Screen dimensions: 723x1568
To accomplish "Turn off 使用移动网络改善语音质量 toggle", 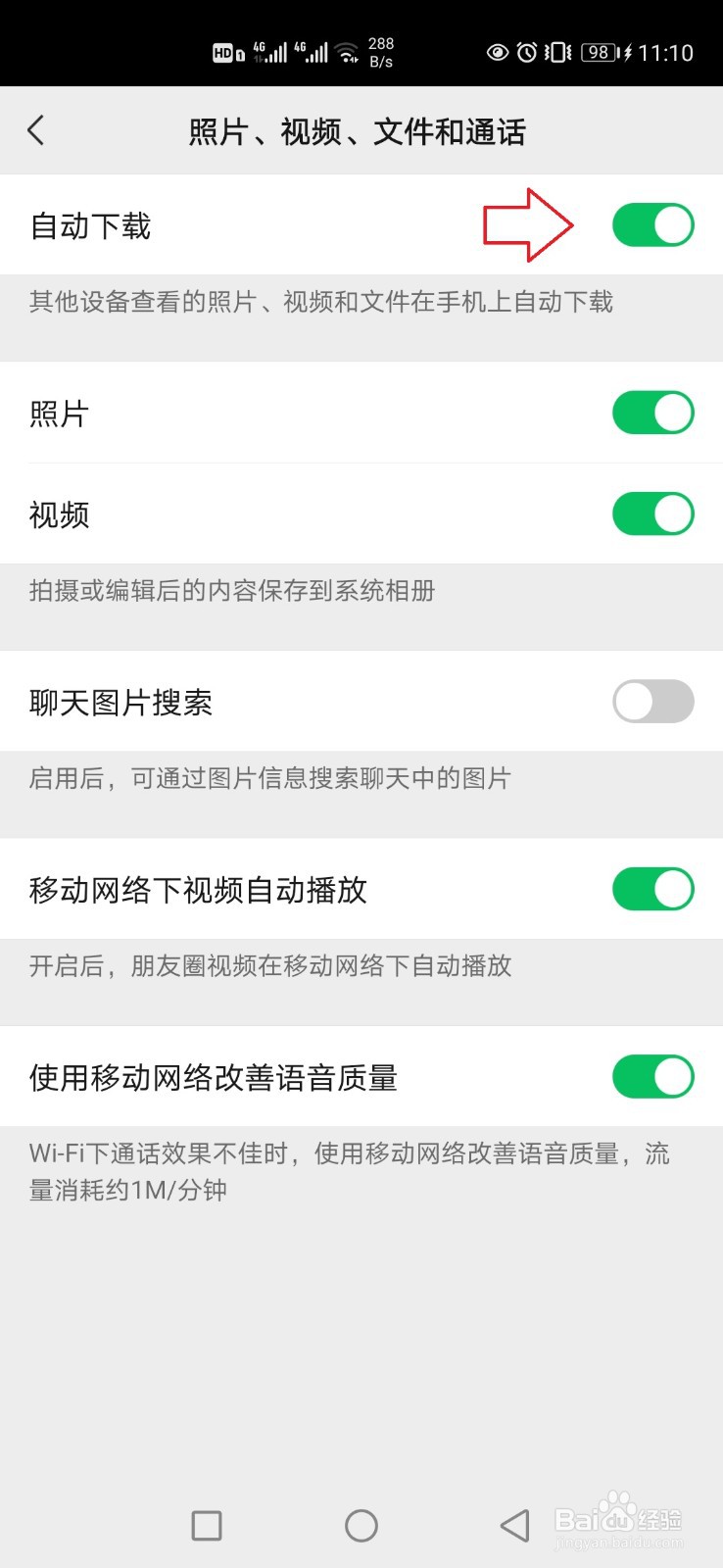I will tap(652, 1076).
